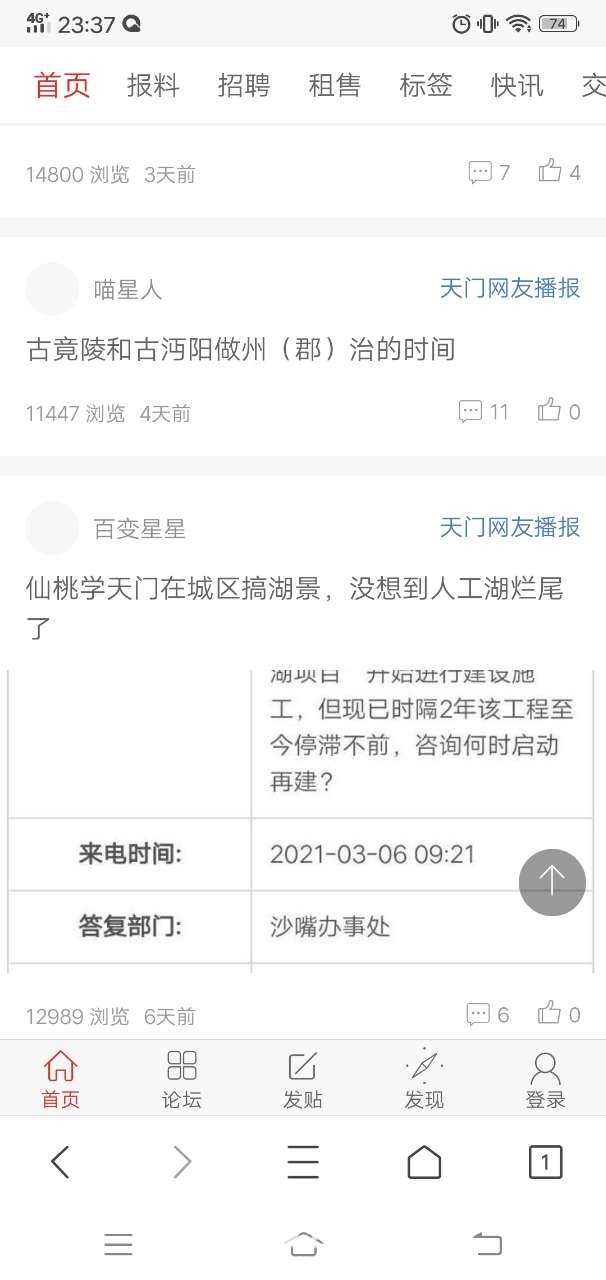This screenshot has width=606, height=1280.
Task: Open 天门网友播报 link on 喵星人's post
Action: pyautogui.click(x=510, y=289)
